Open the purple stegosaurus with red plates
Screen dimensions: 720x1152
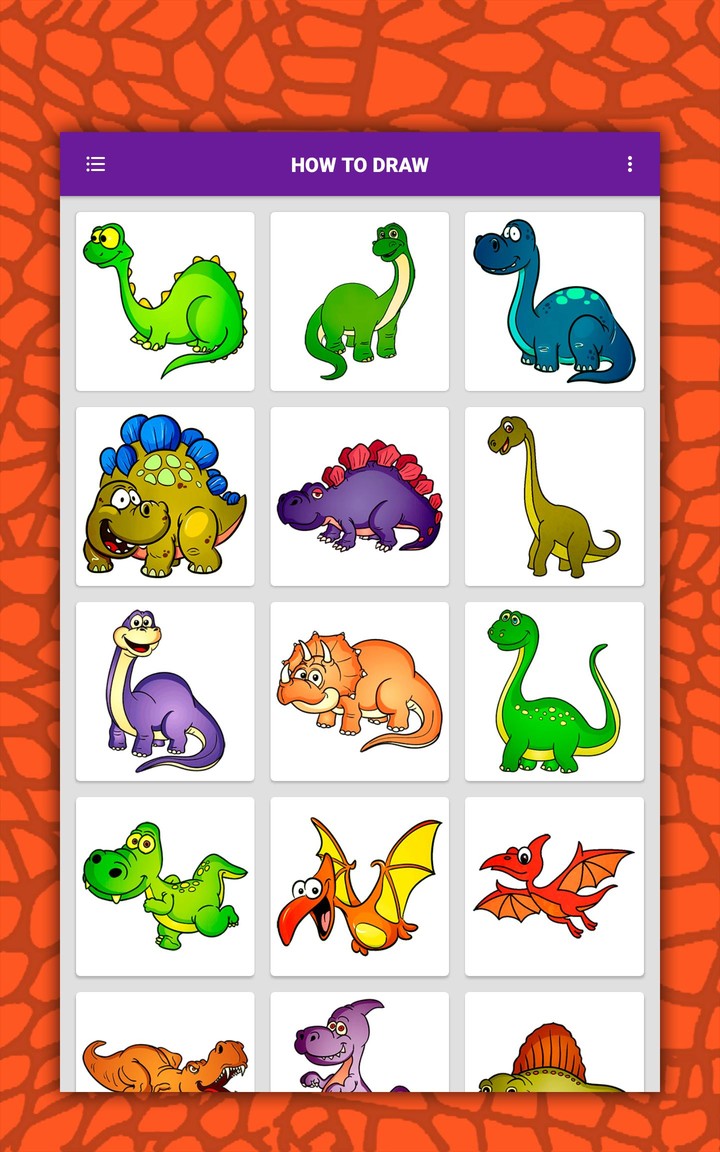tap(360, 494)
